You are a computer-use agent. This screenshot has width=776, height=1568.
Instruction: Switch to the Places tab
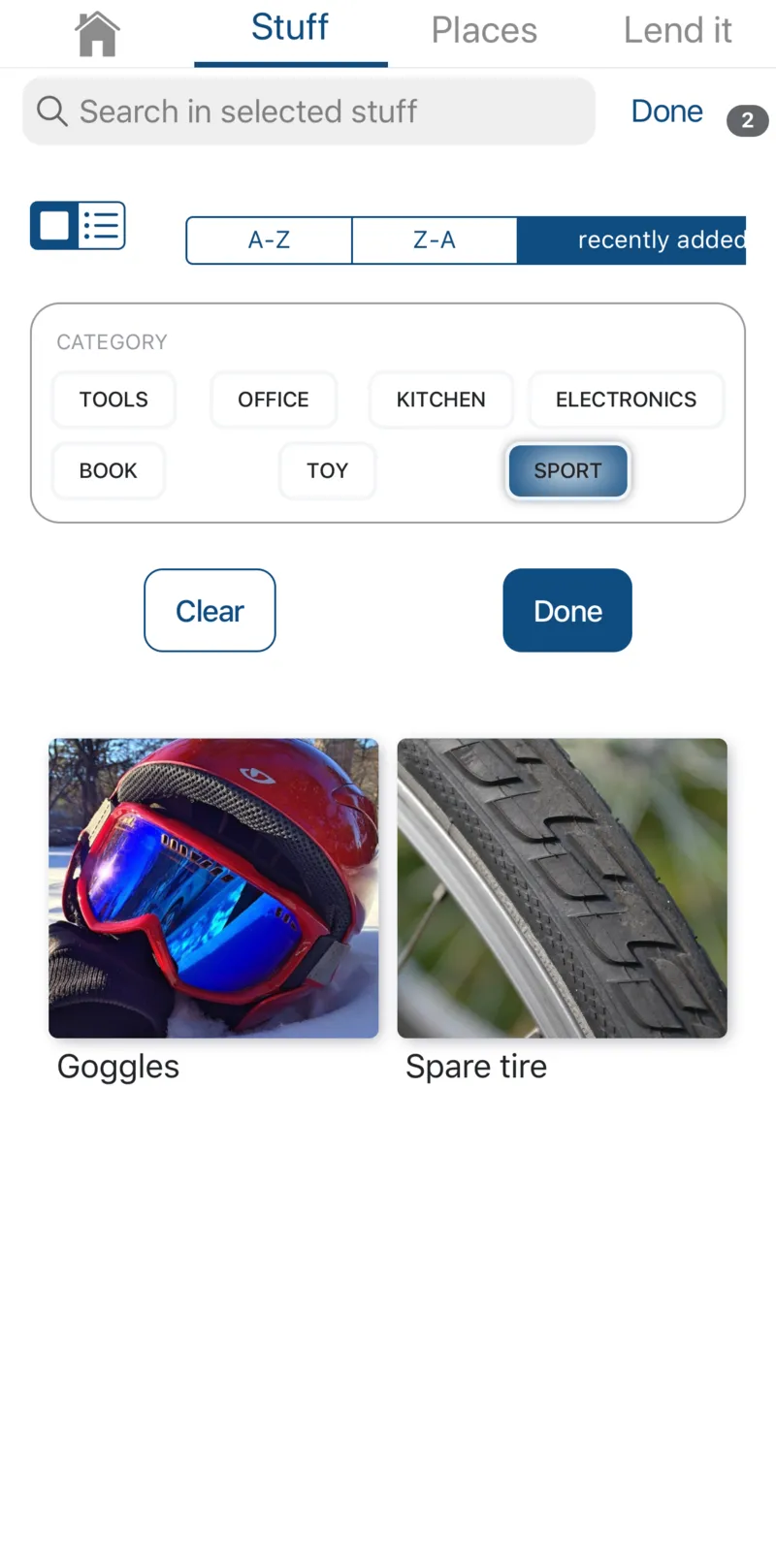(x=484, y=31)
